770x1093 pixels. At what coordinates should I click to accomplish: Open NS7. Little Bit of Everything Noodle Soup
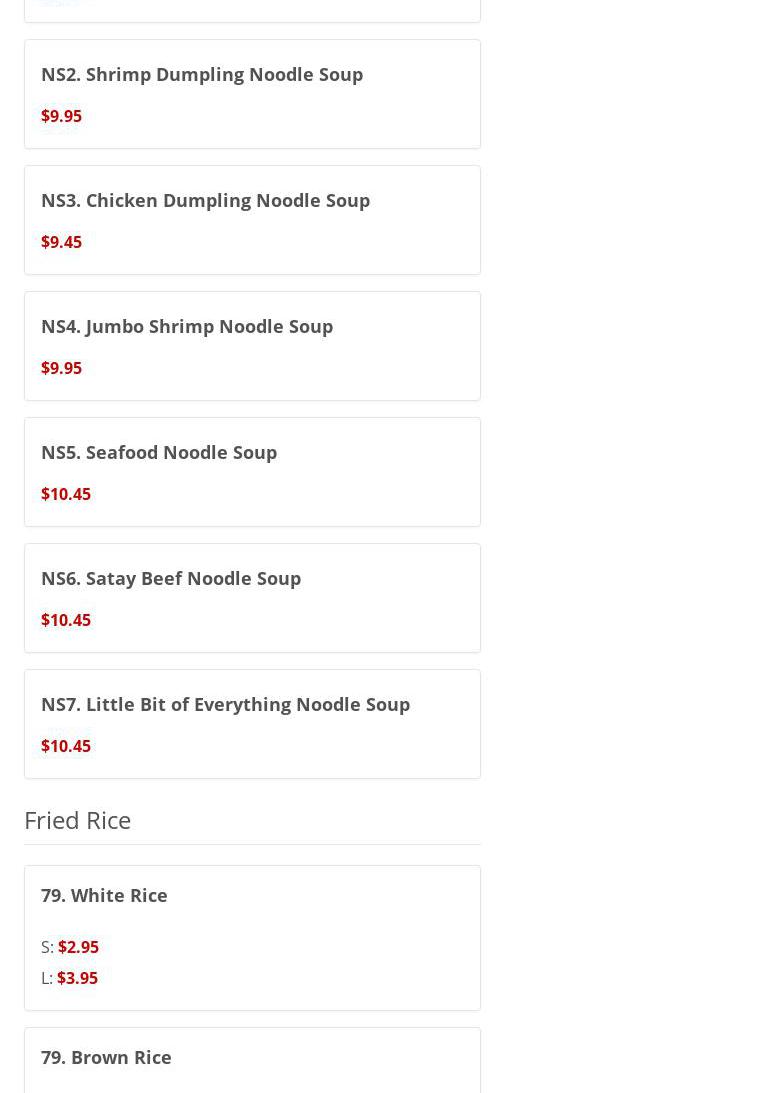click(x=225, y=705)
